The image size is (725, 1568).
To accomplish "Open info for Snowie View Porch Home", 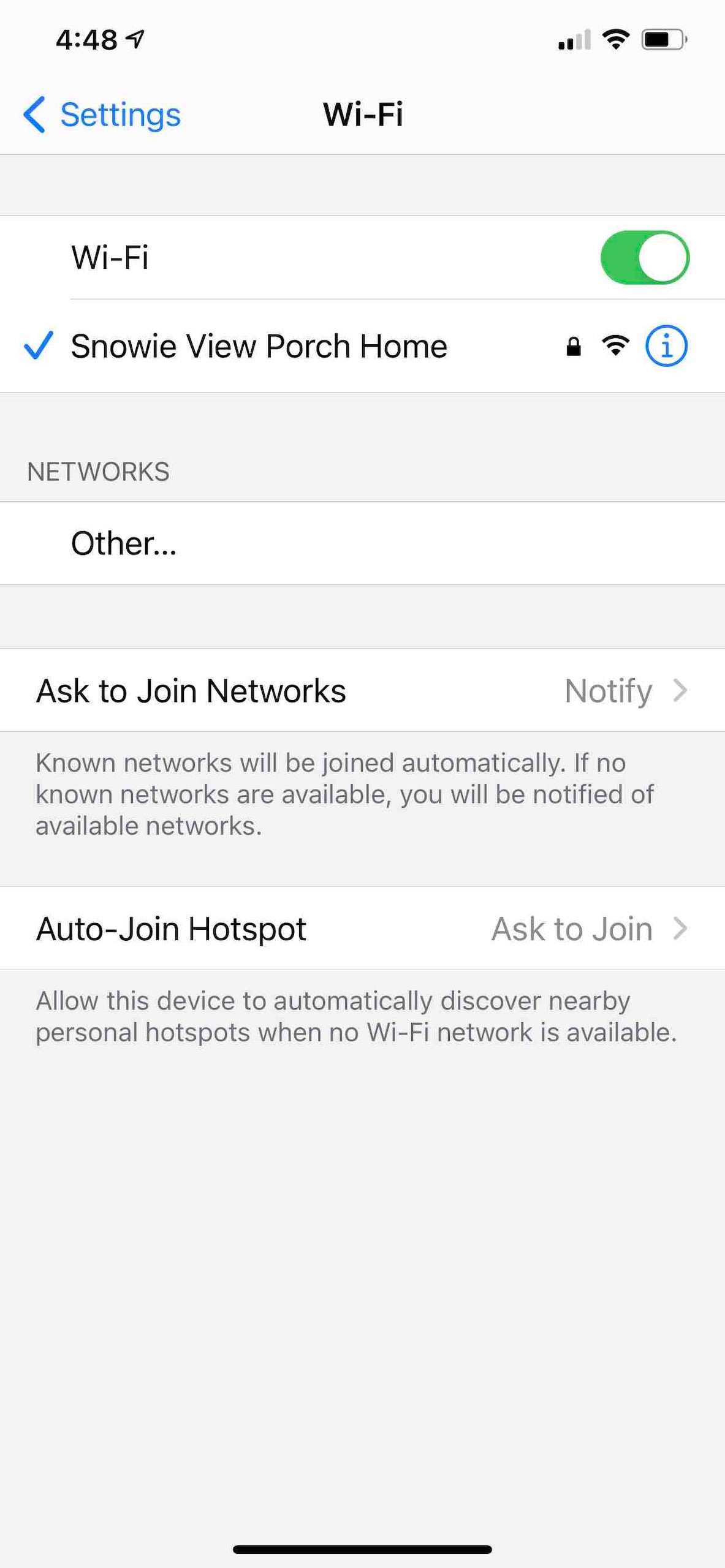I will (666, 346).
